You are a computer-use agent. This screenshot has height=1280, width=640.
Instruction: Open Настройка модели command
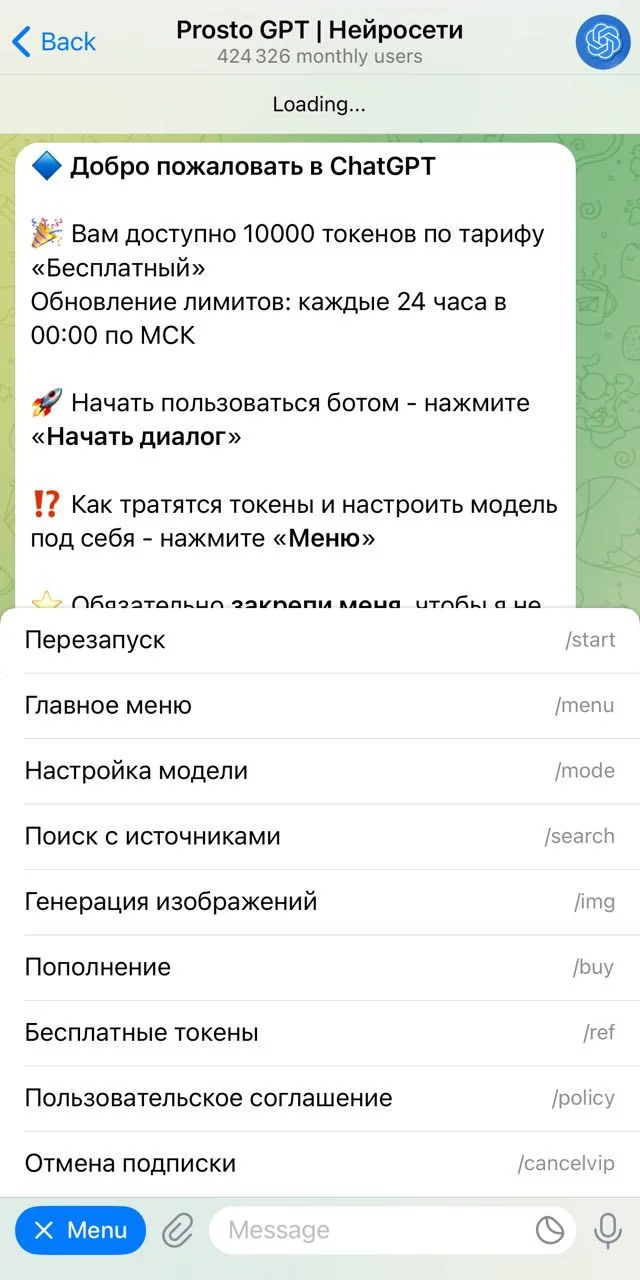(320, 771)
